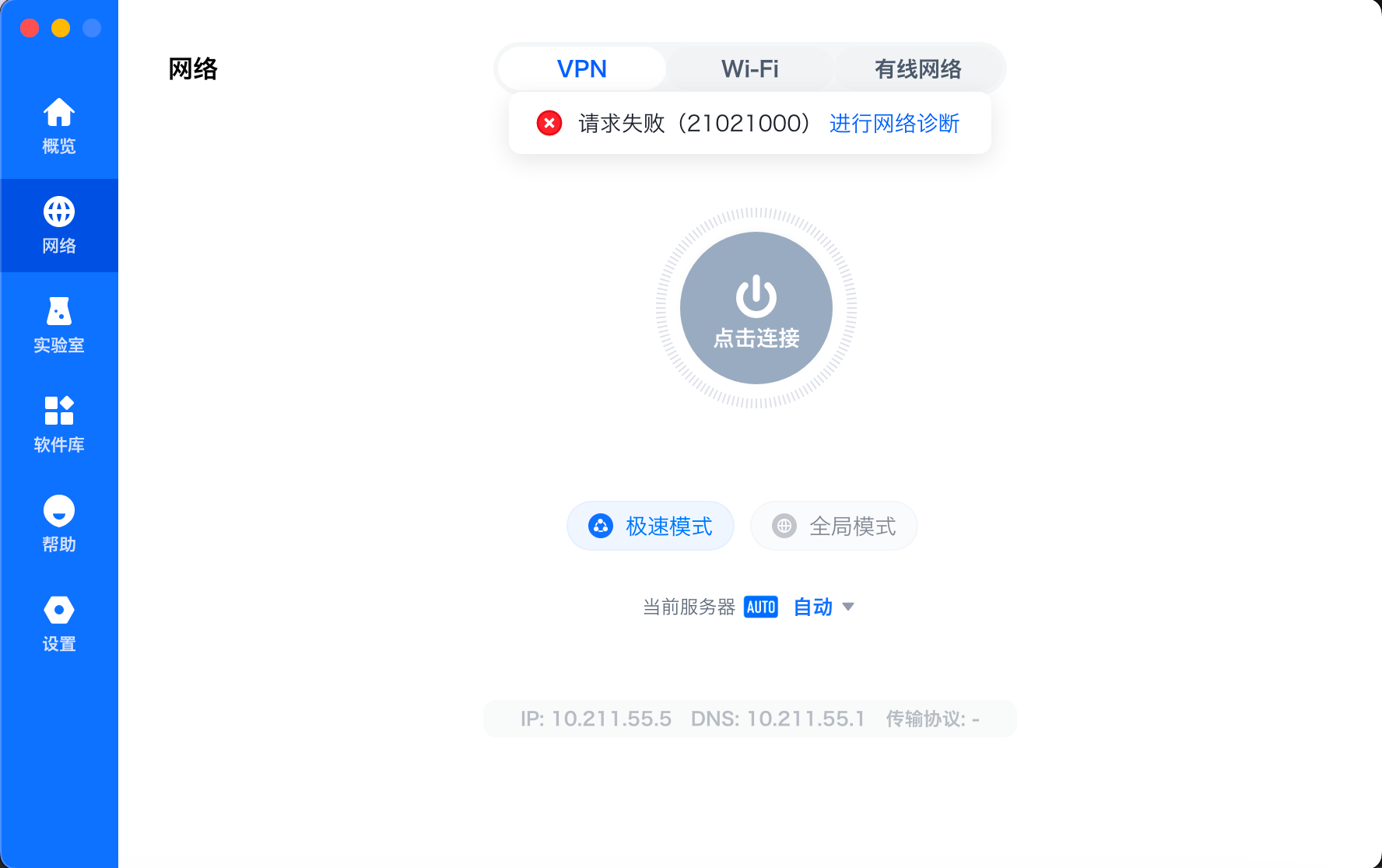Expand the 当前服务器 自动 dropdown
This screenshot has width=1382, height=868.
(x=824, y=607)
